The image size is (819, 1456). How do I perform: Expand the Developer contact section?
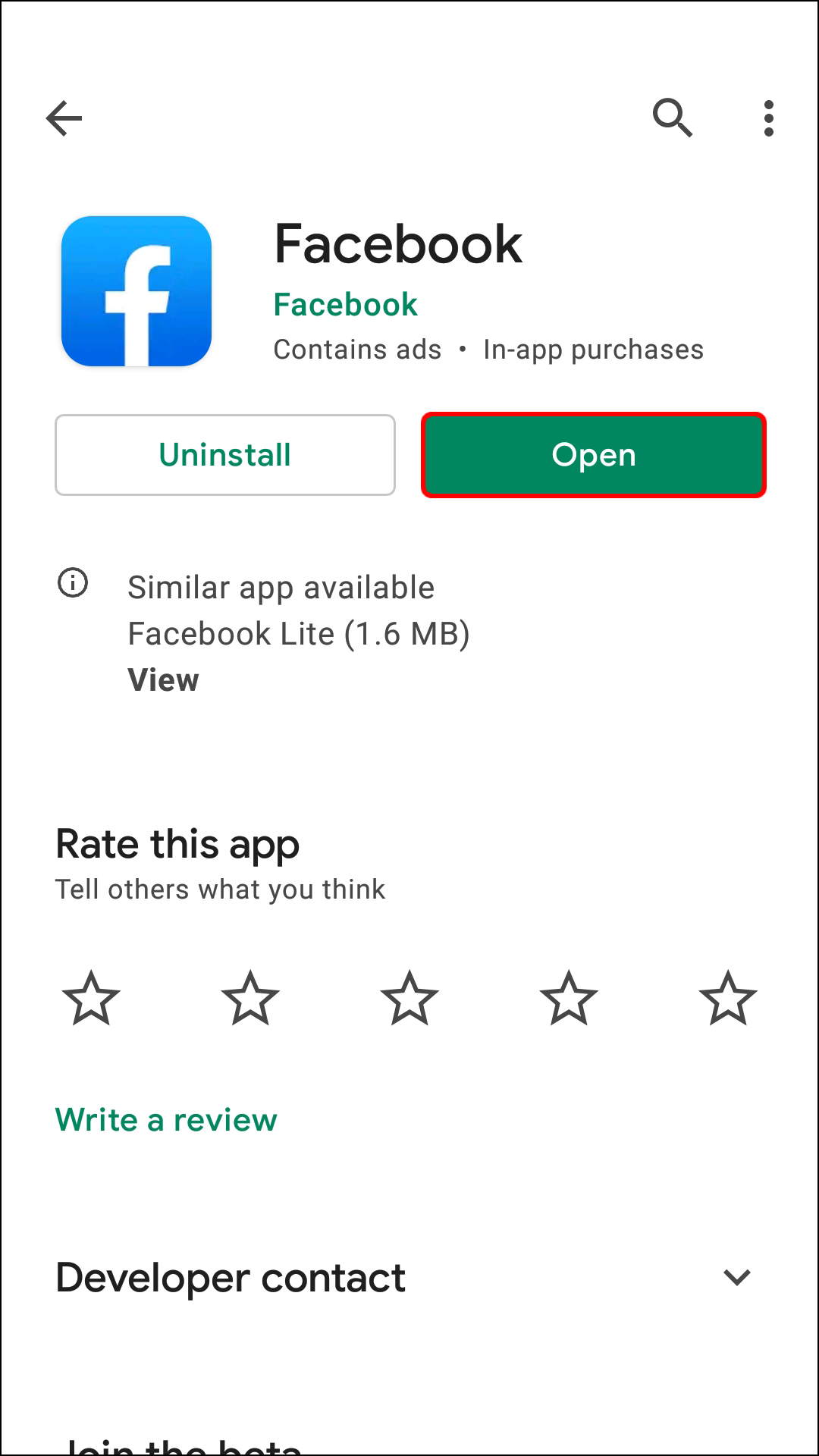(736, 1278)
